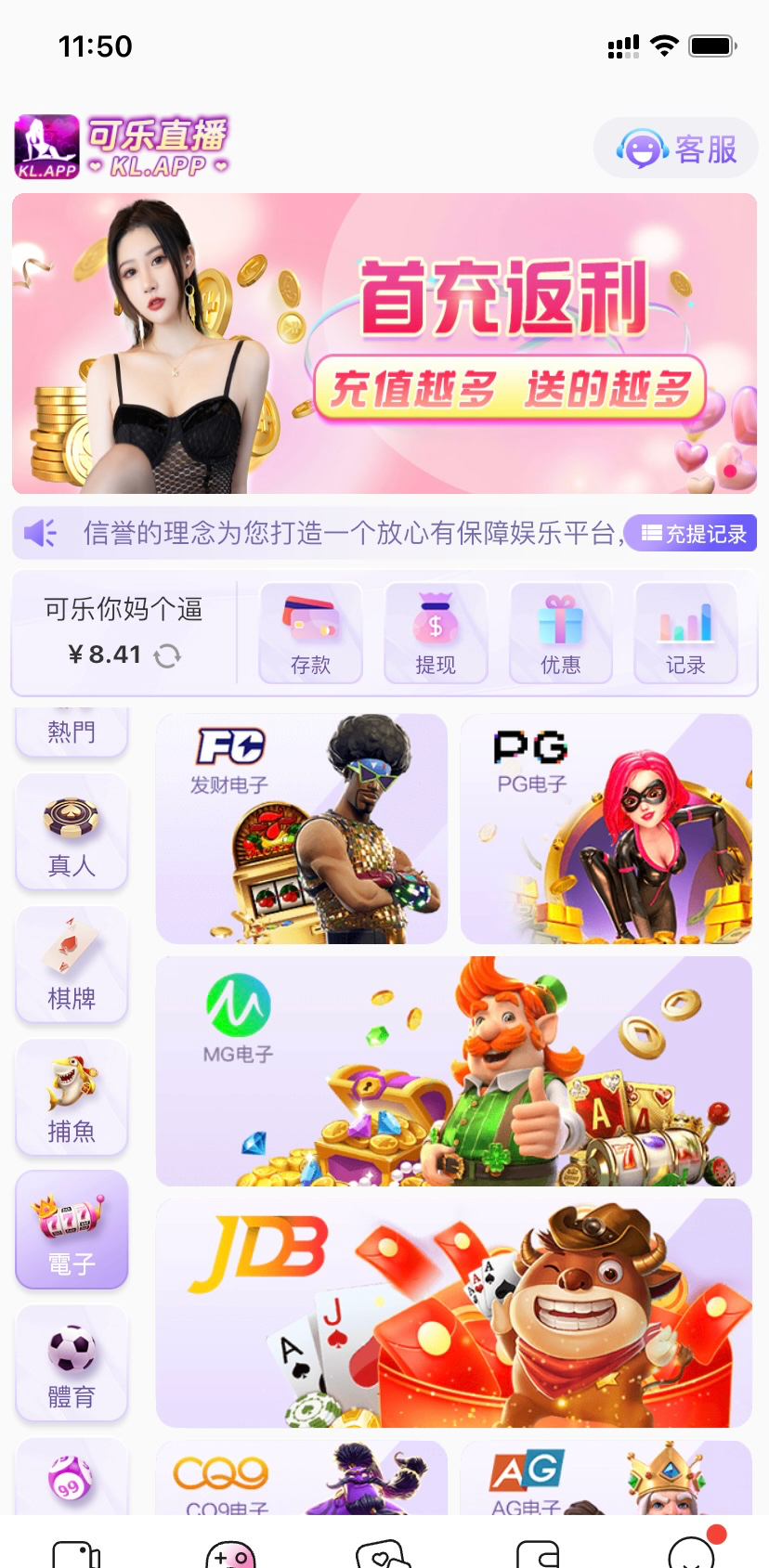The image size is (769, 1568).
Task: Select the 電子 category
Action: [72, 1230]
